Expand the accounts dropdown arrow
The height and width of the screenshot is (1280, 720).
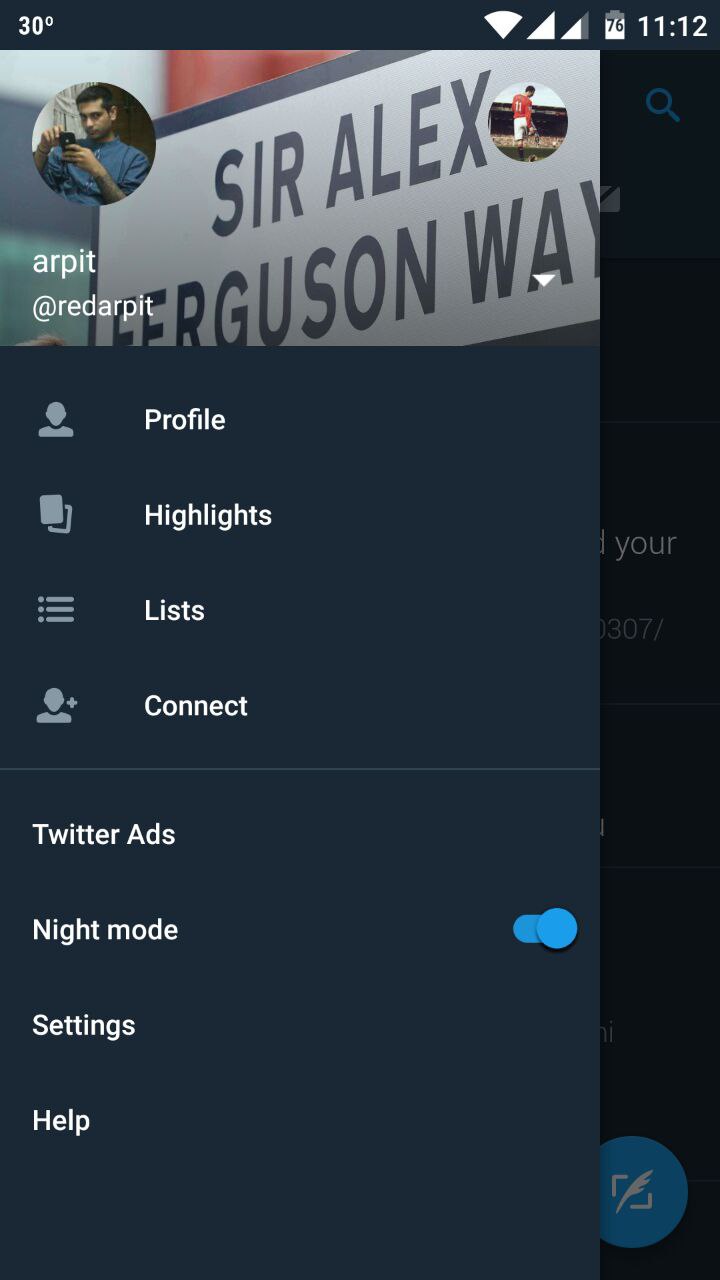(544, 281)
